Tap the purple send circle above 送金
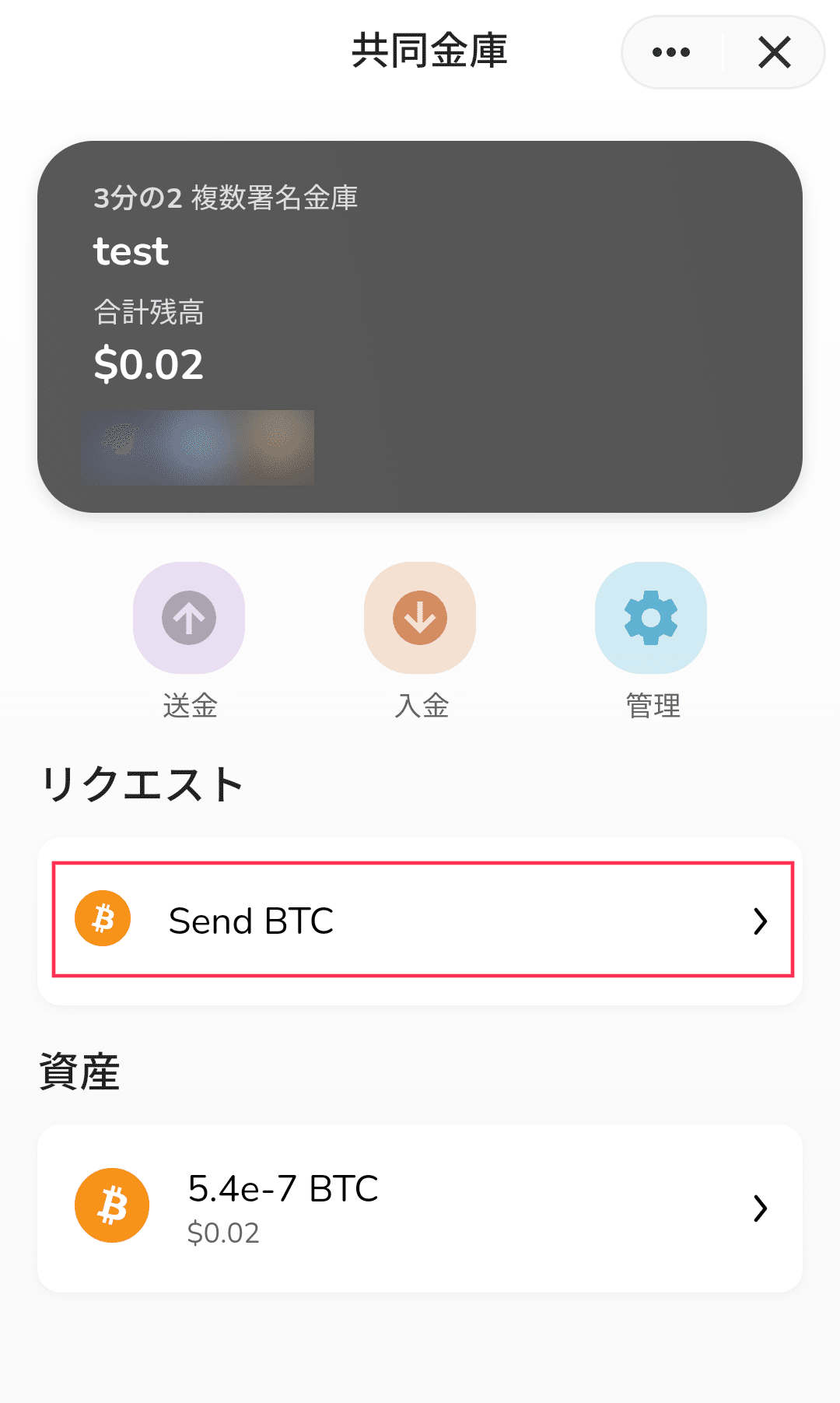Image resolution: width=840 pixels, height=1403 pixels. tap(188, 616)
